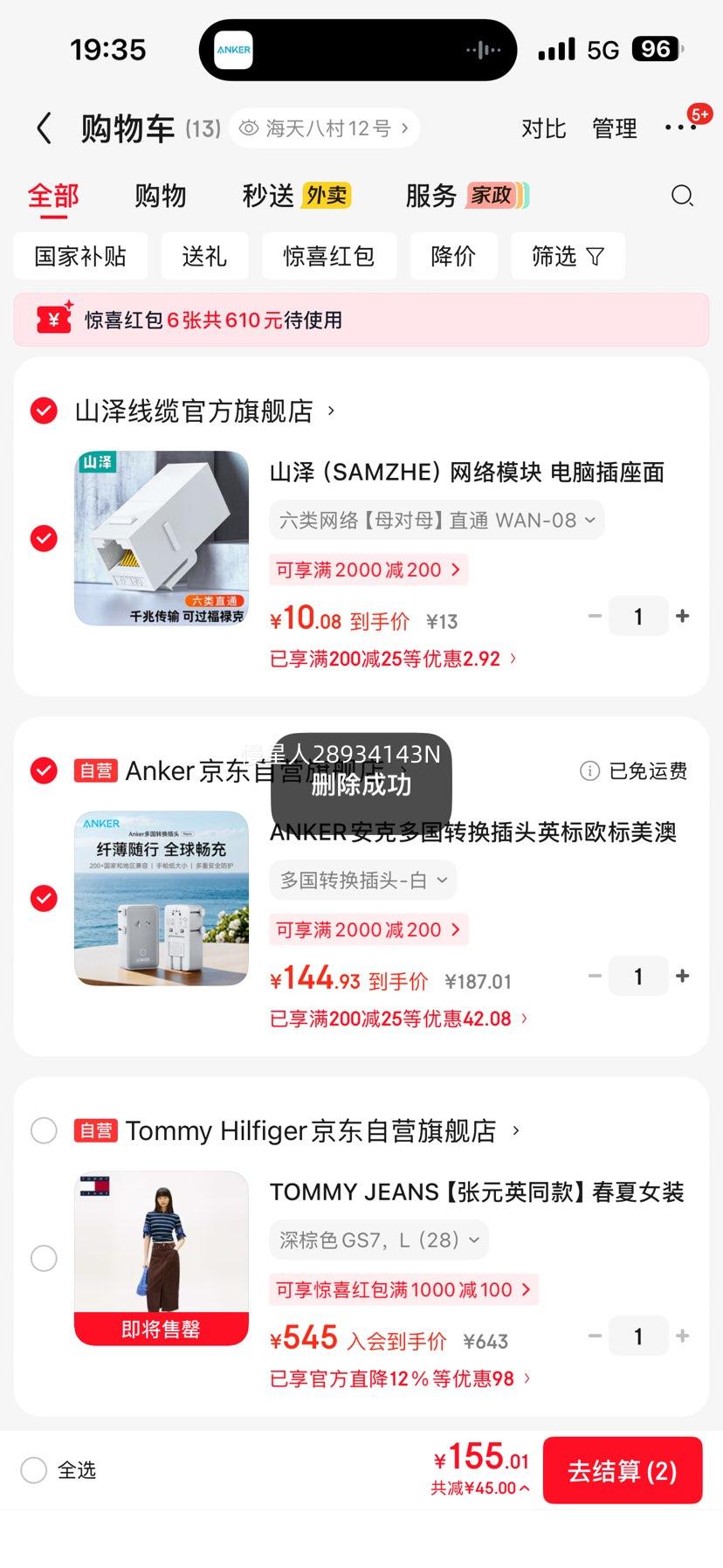This screenshot has height=1568, width=723.
Task: Change the delivery address 海天八村12号
Action: 325,128
